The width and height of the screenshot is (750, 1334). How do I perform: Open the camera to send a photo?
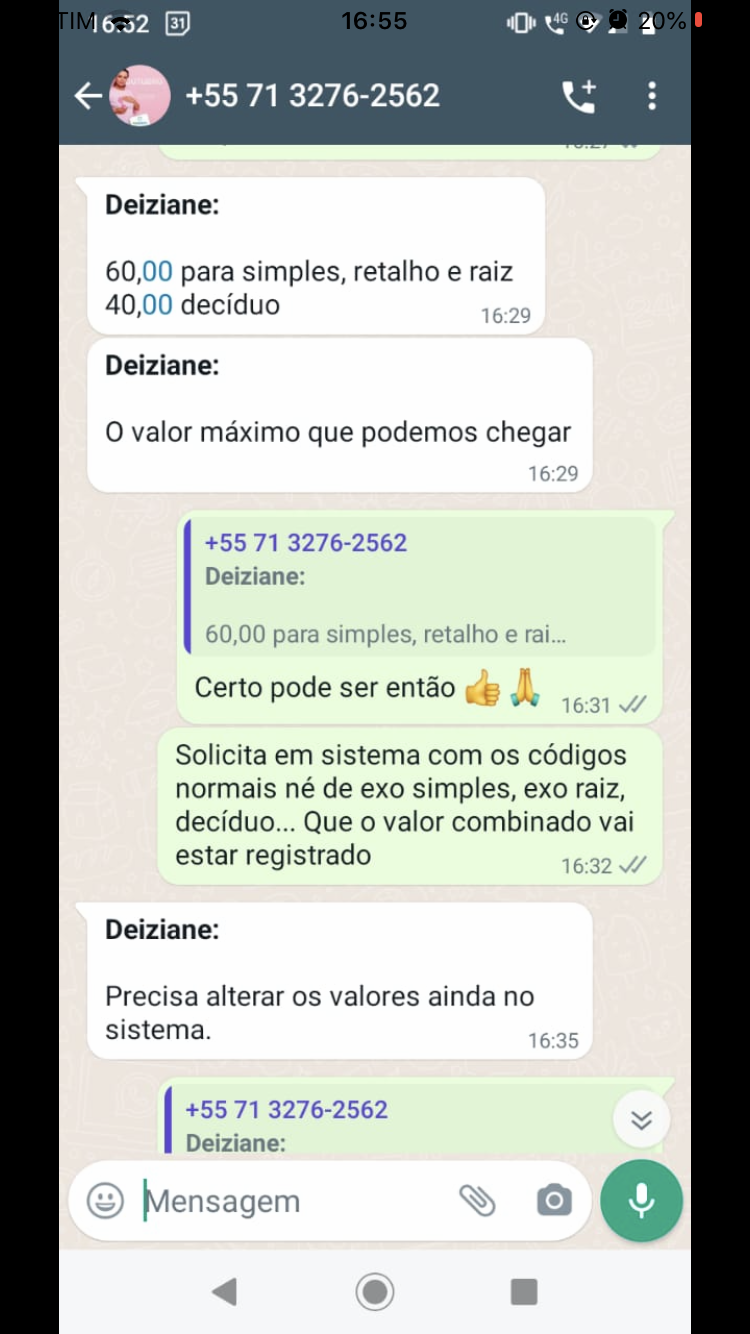(553, 1200)
